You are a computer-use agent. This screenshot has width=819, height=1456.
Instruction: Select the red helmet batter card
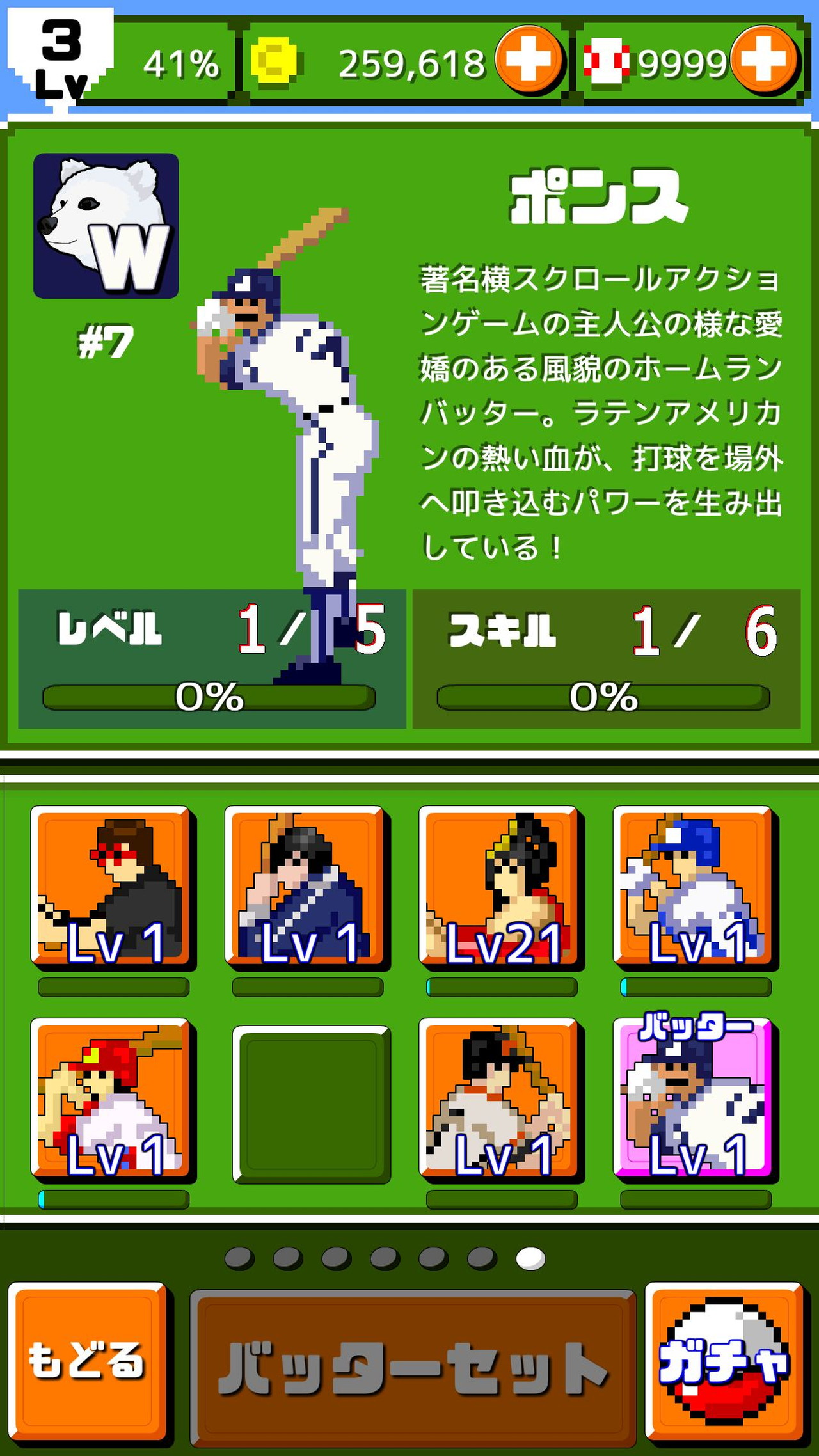tap(113, 1100)
